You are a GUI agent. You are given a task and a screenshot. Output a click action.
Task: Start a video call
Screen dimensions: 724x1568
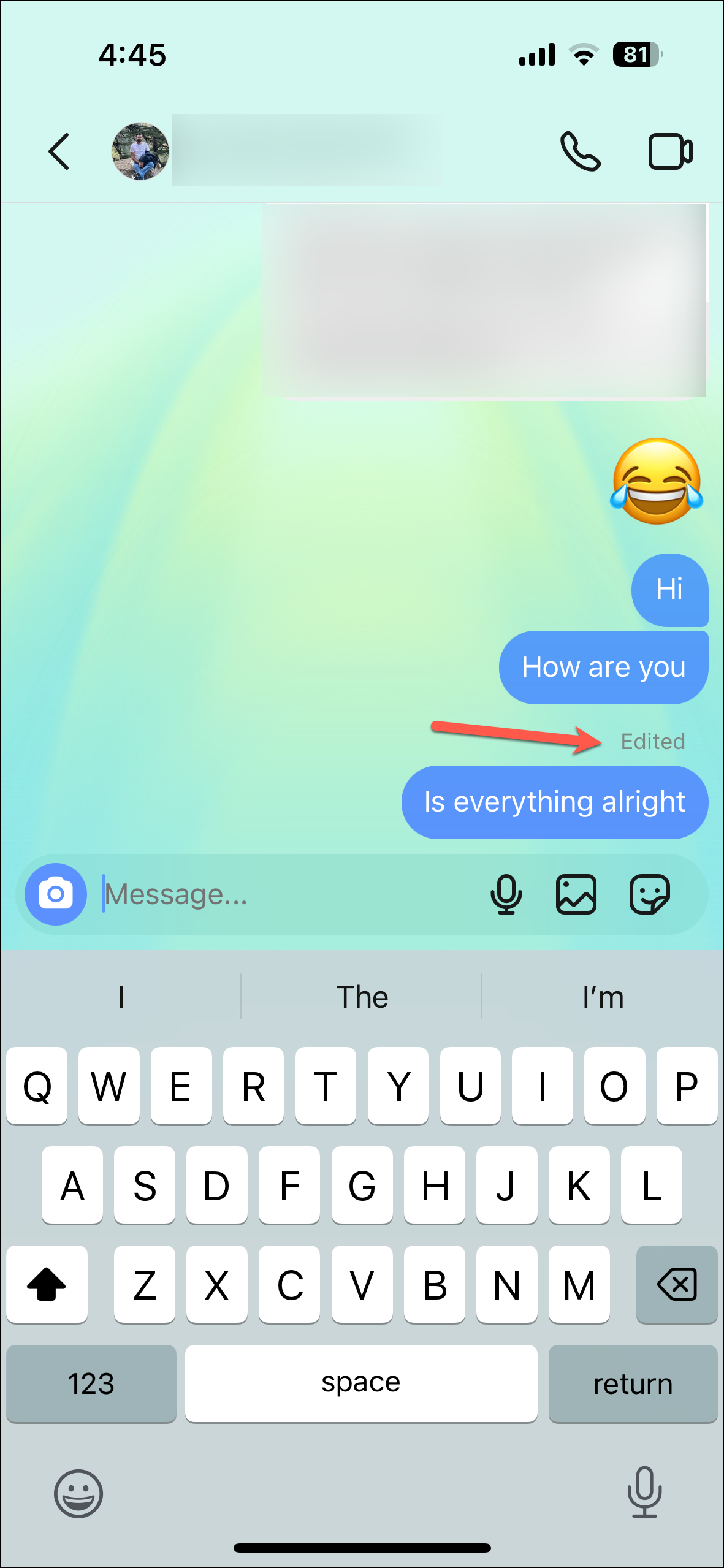pyautogui.click(x=670, y=151)
